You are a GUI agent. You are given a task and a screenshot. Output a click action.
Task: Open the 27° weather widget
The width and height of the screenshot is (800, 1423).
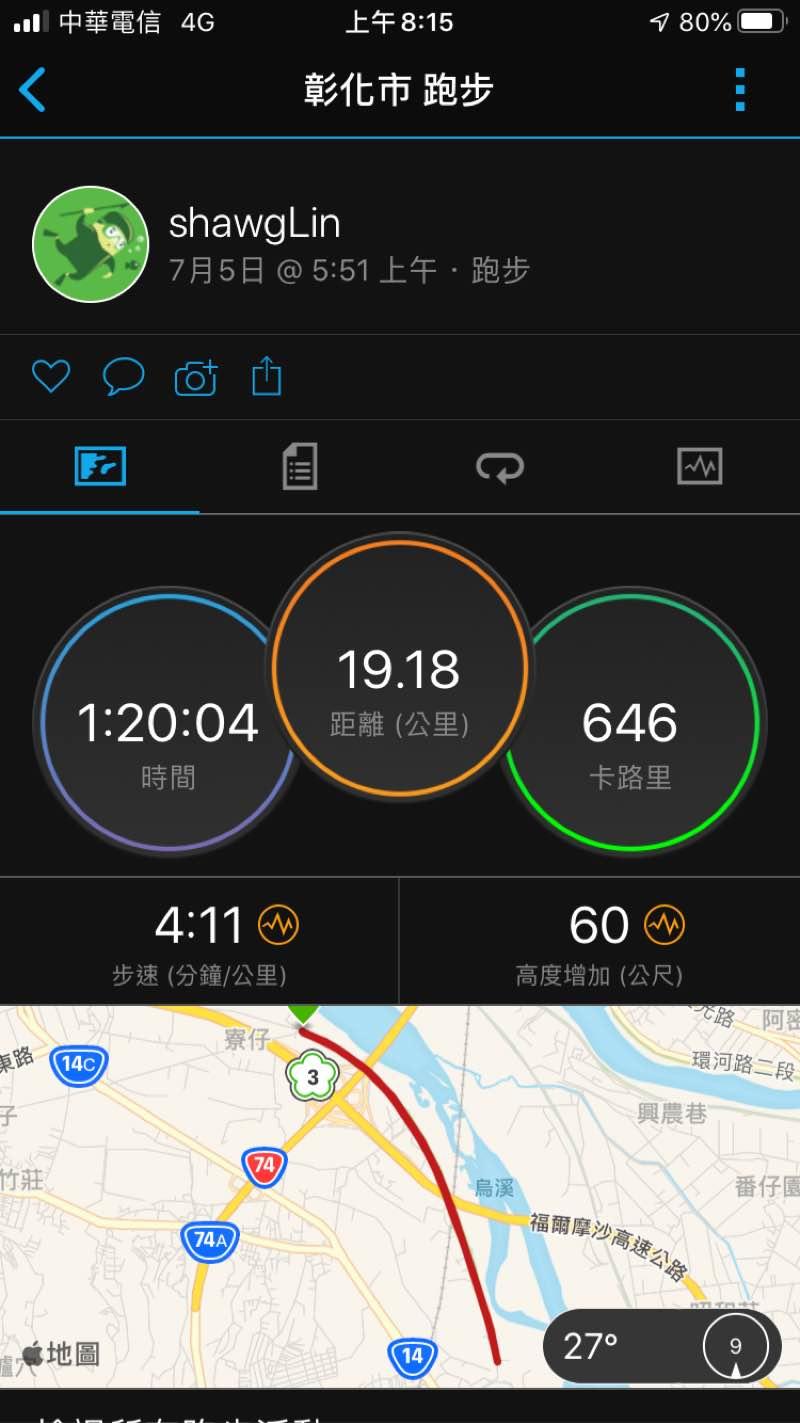662,1346
